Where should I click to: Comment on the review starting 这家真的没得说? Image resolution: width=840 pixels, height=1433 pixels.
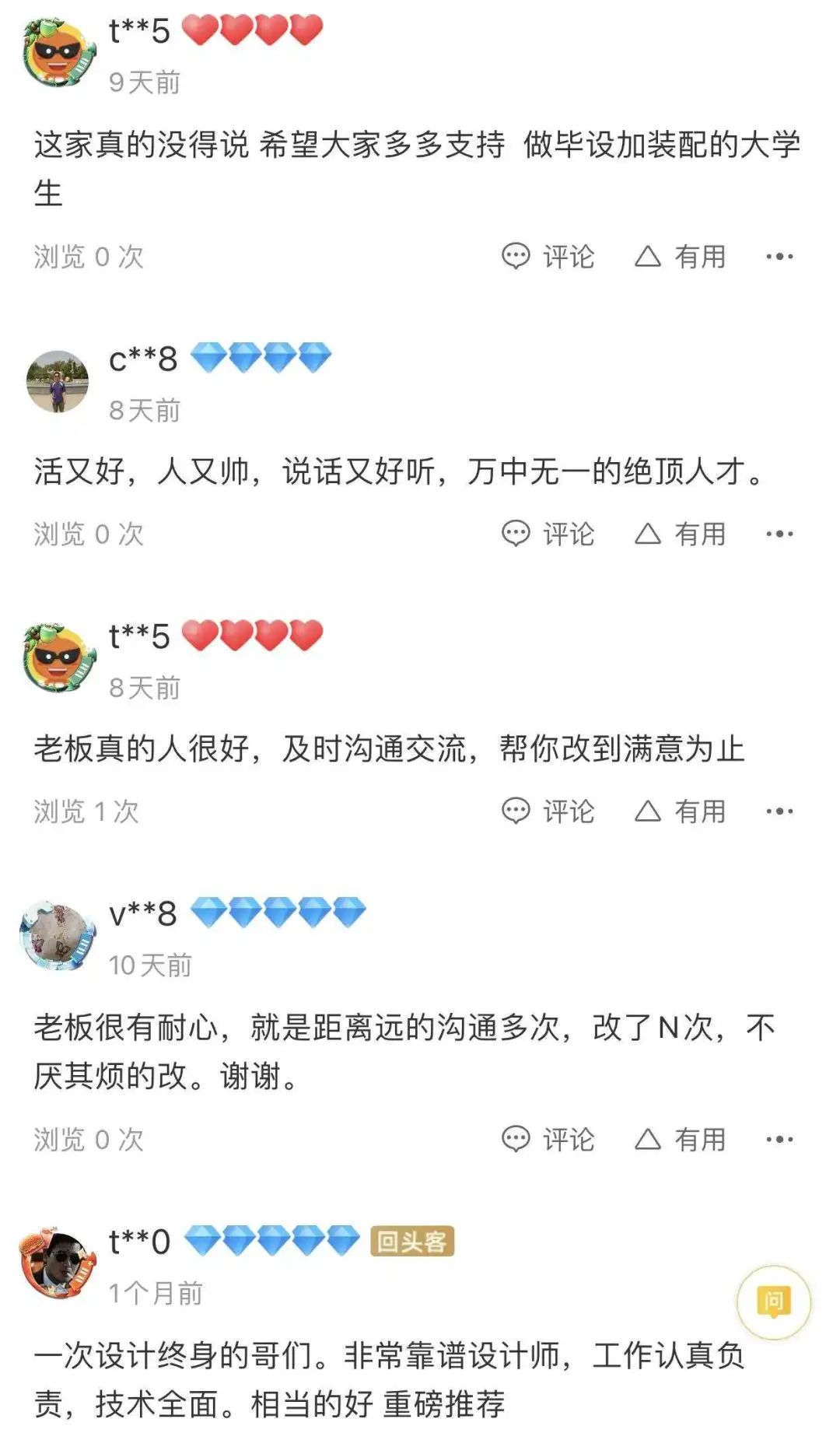coord(548,256)
